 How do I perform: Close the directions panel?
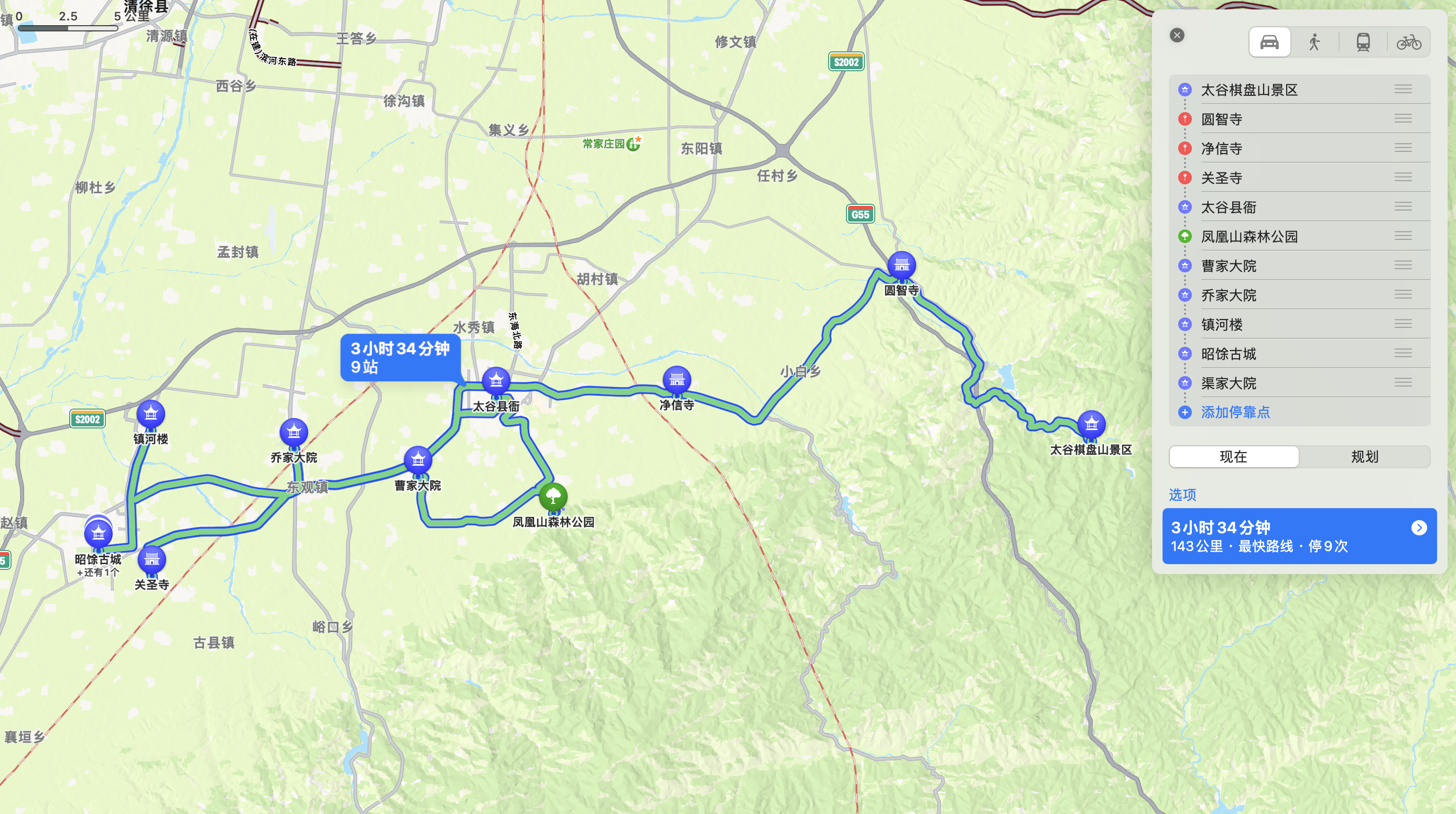click(1177, 36)
